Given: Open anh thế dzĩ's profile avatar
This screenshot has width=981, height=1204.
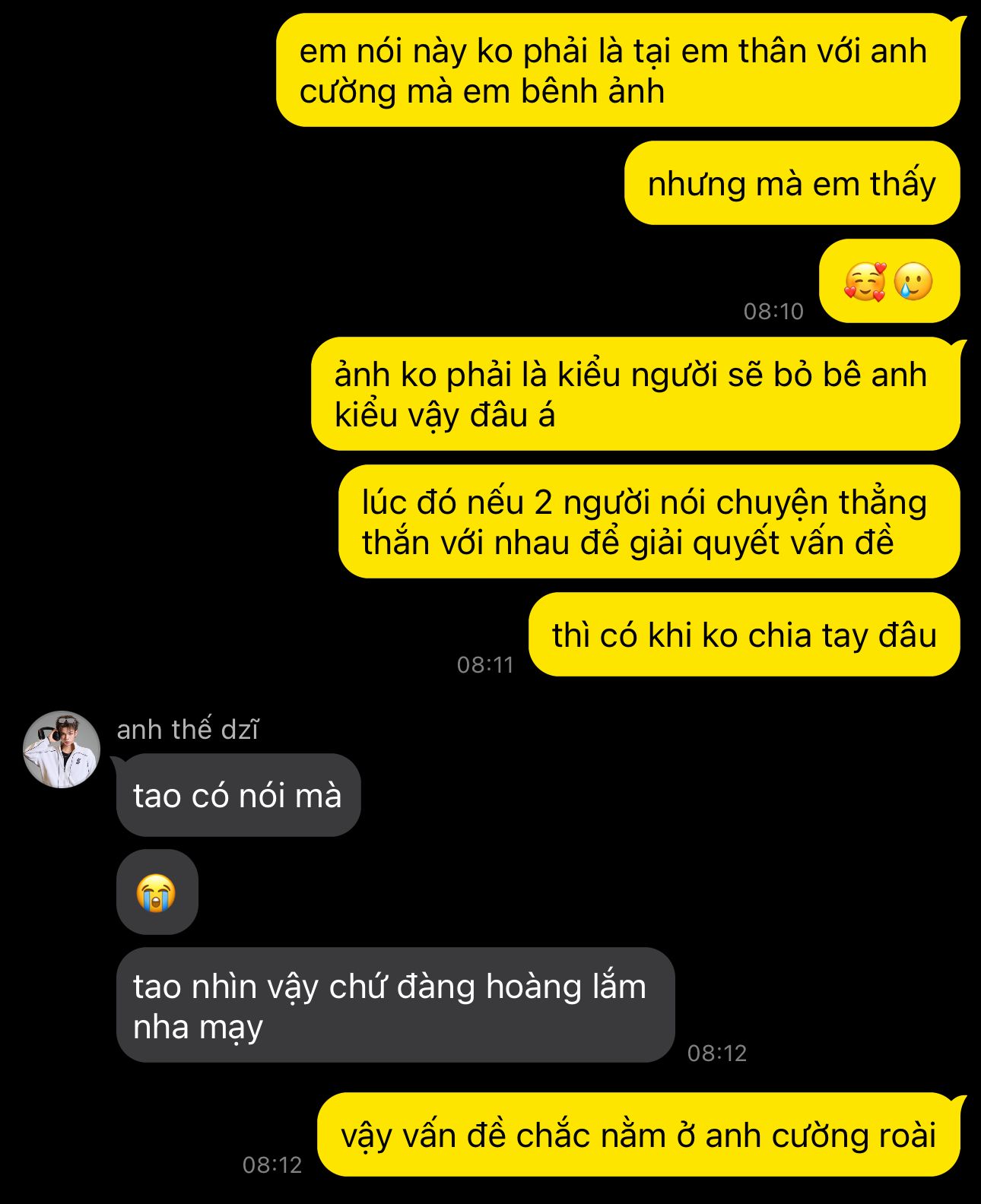Looking at the screenshot, I should (62, 749).
